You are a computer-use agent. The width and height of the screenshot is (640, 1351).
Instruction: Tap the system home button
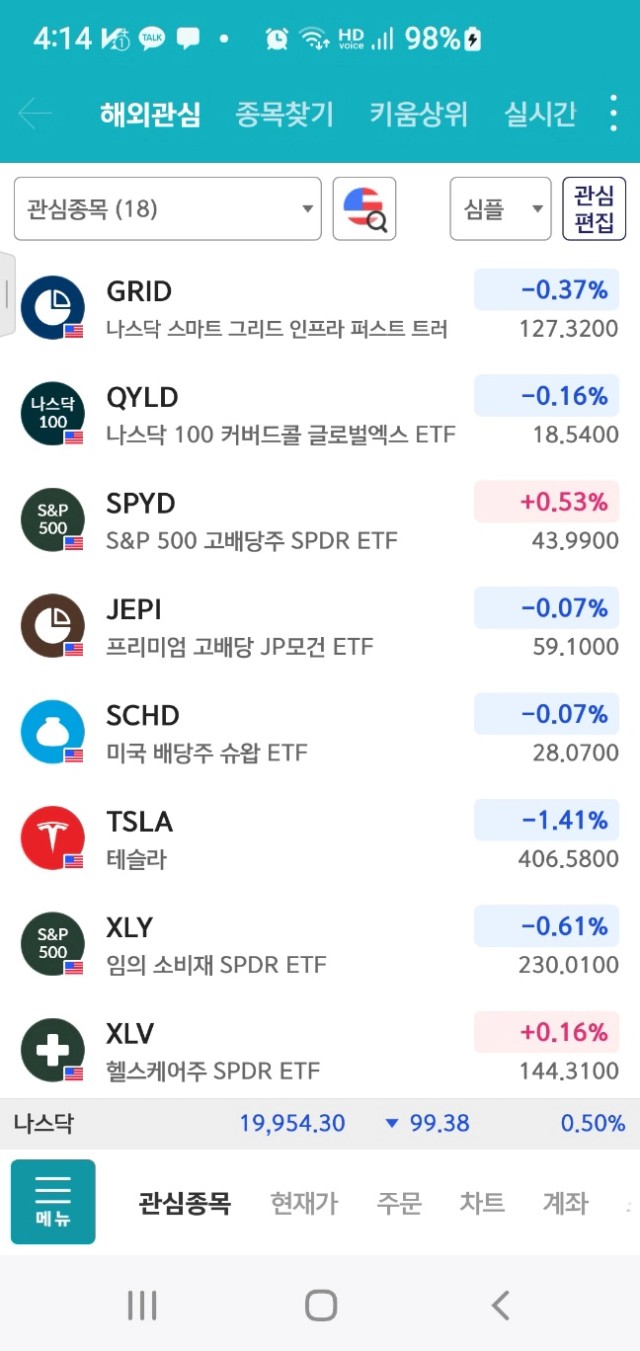click(320, 1305)
